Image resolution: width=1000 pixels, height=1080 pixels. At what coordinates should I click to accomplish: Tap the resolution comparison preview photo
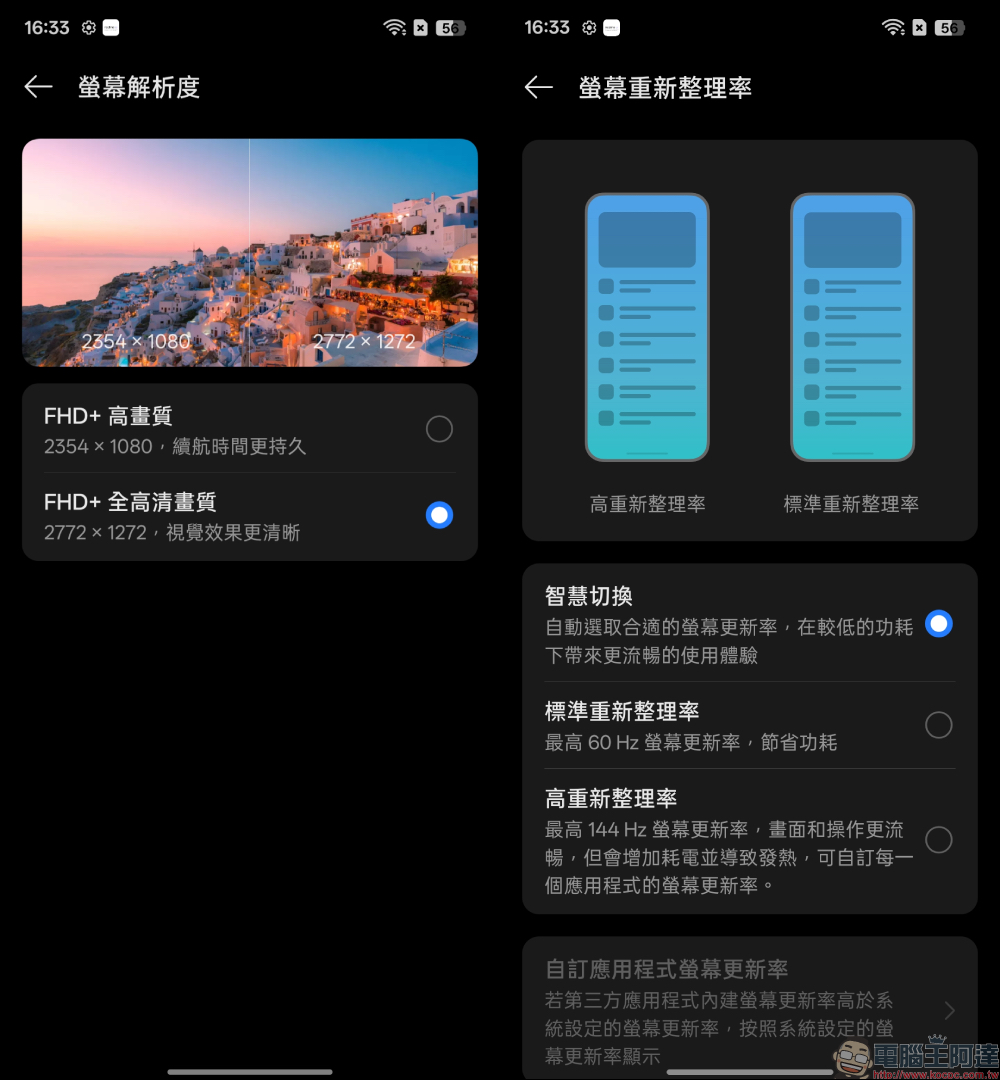click(x=250, y=250)
